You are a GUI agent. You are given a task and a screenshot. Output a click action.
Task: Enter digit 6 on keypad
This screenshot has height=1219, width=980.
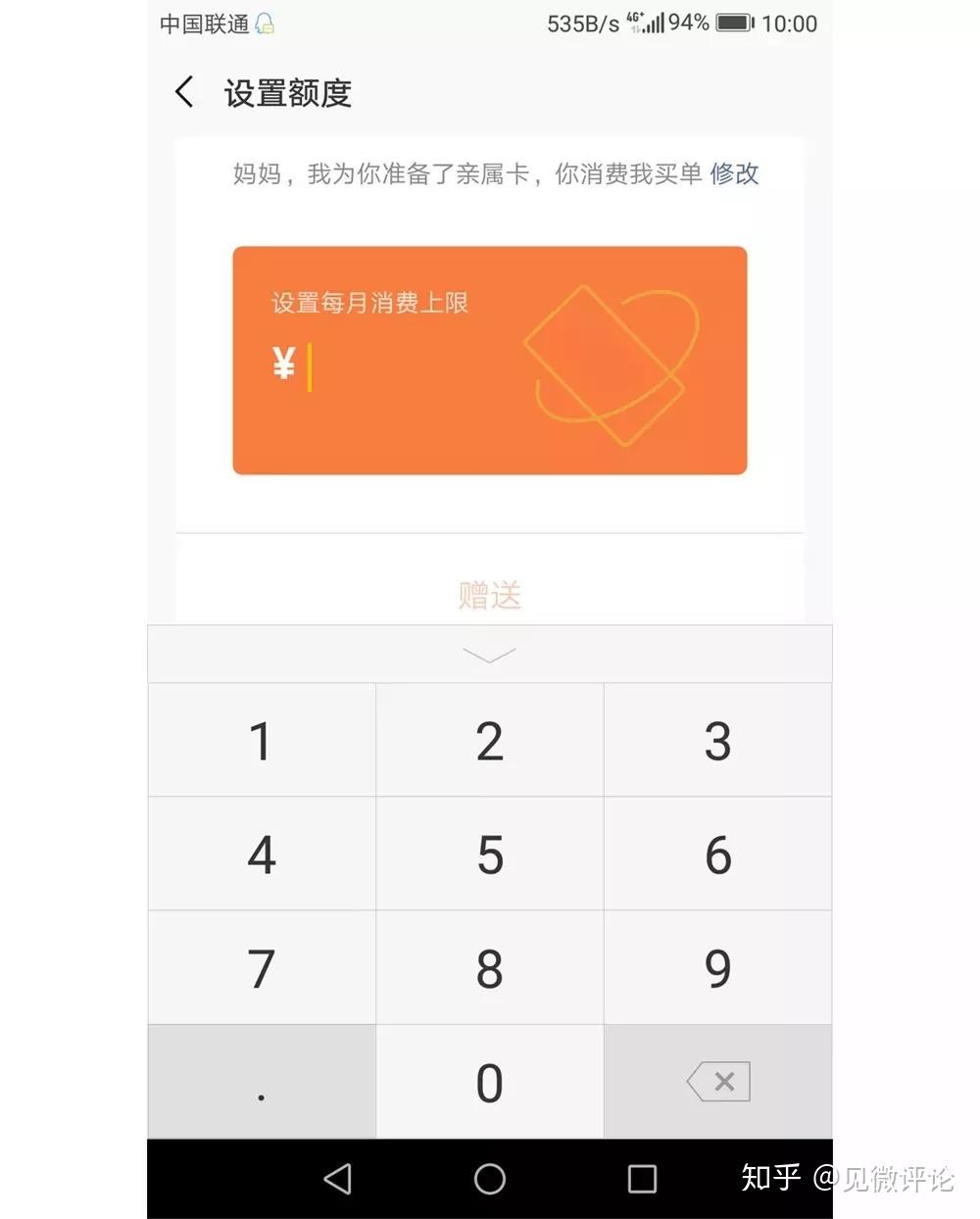click(717, 854)
